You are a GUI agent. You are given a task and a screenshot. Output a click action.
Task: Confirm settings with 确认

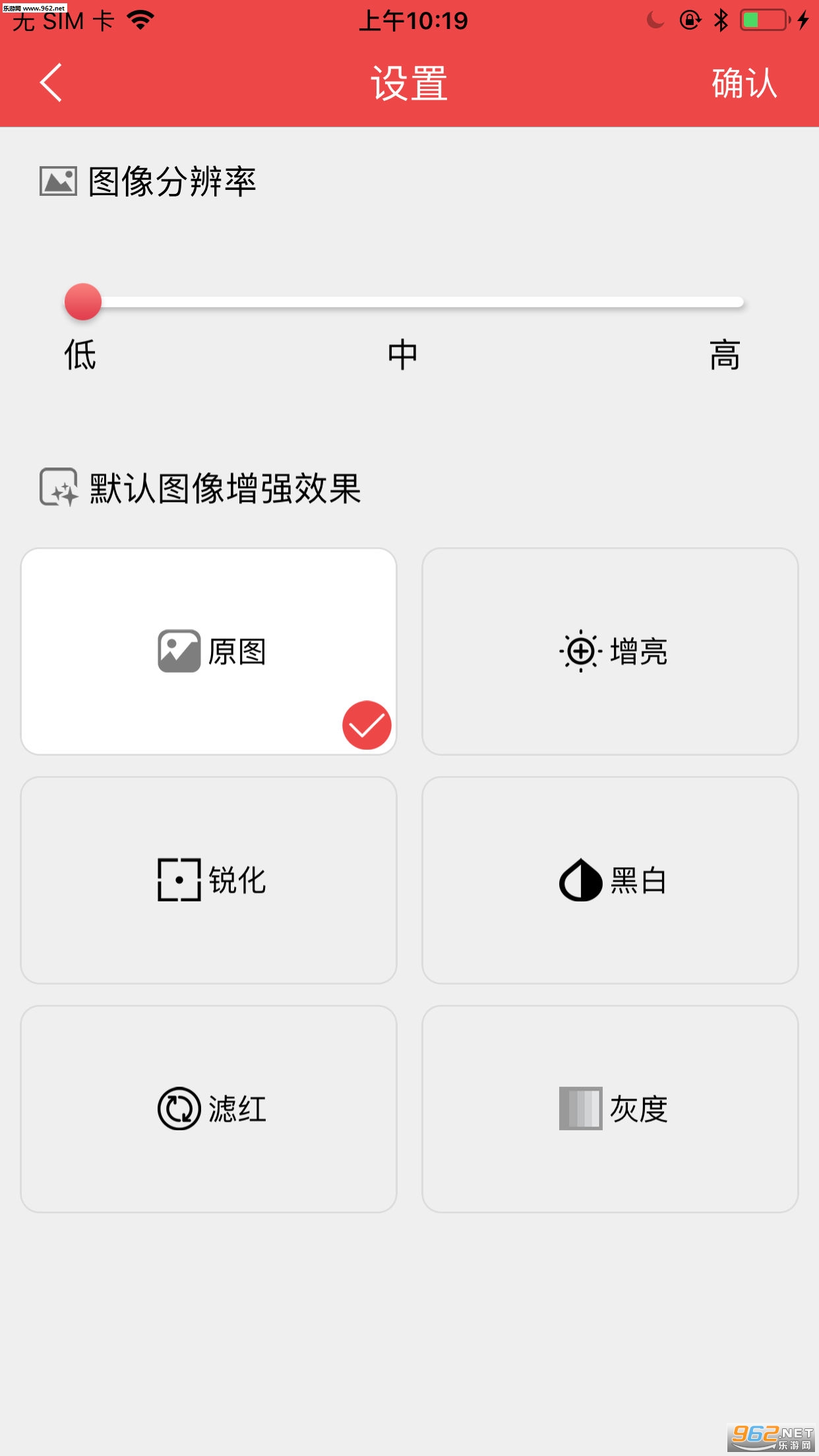click(744, 84)
